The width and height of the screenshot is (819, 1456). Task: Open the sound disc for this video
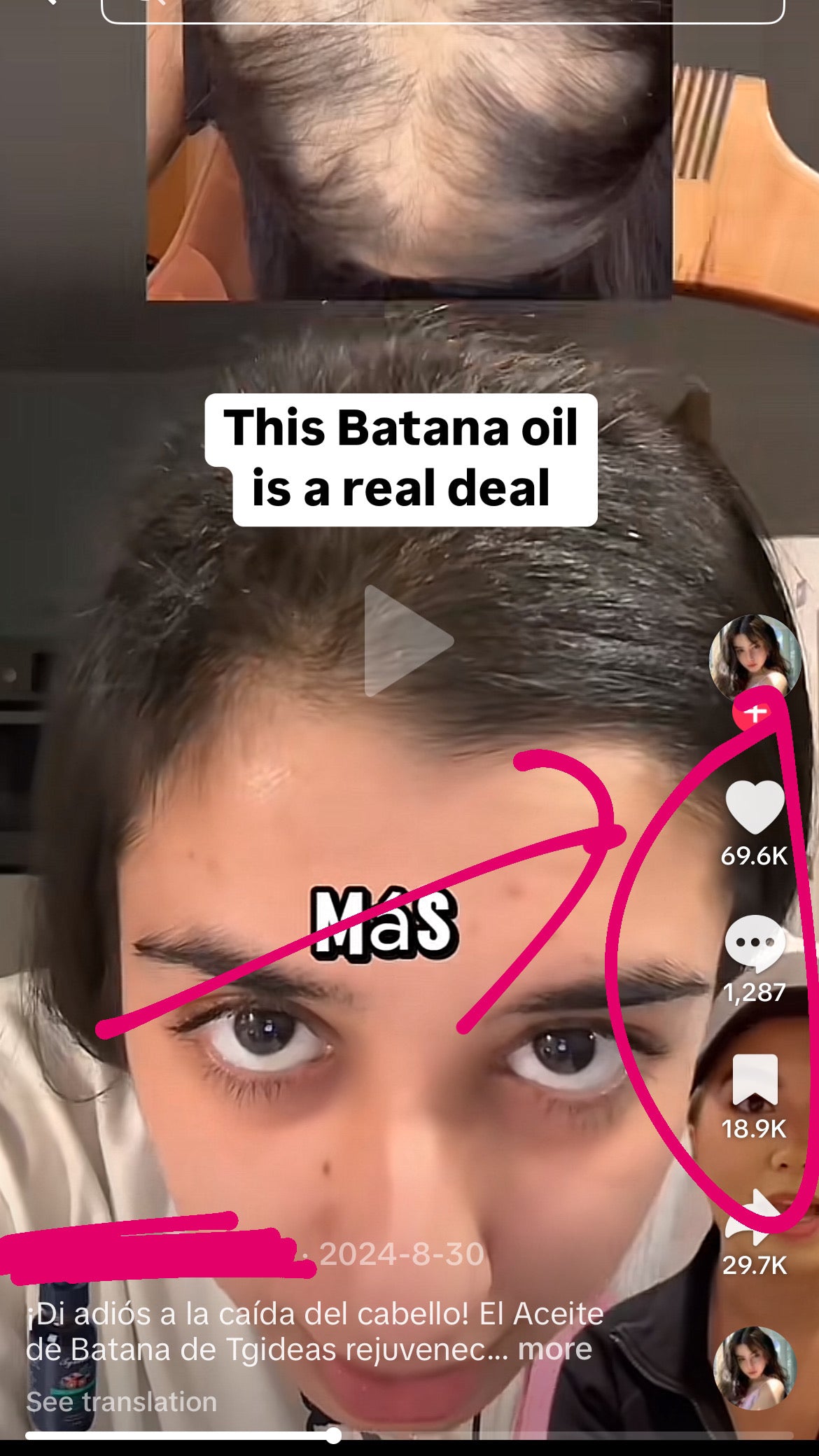(x=755, y=1367)
